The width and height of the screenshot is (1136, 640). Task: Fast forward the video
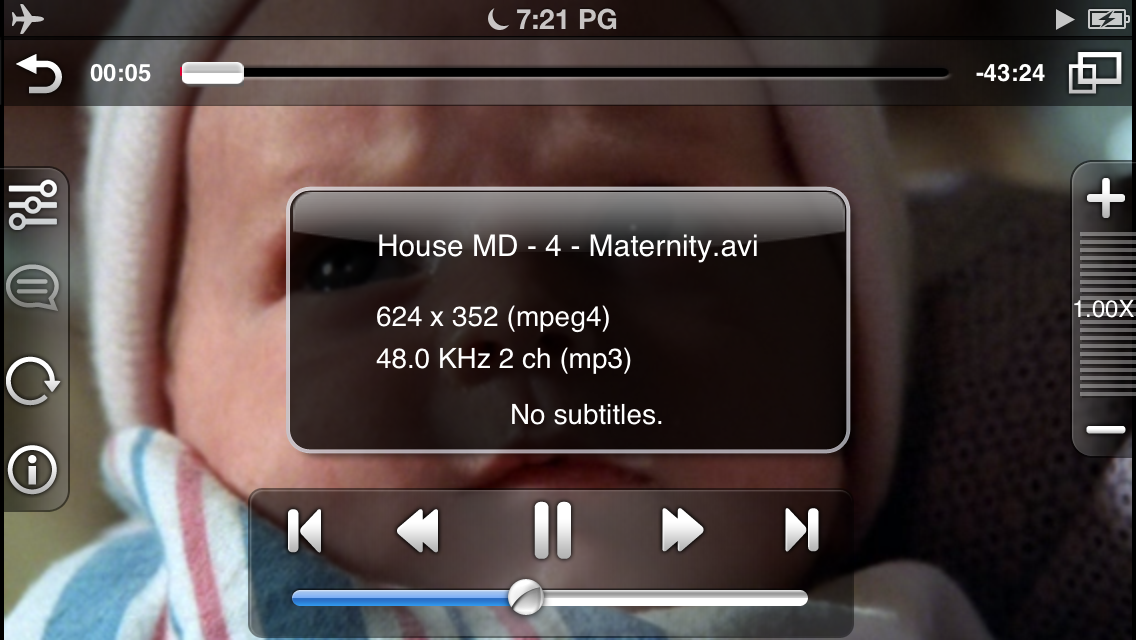click(682, 531)
